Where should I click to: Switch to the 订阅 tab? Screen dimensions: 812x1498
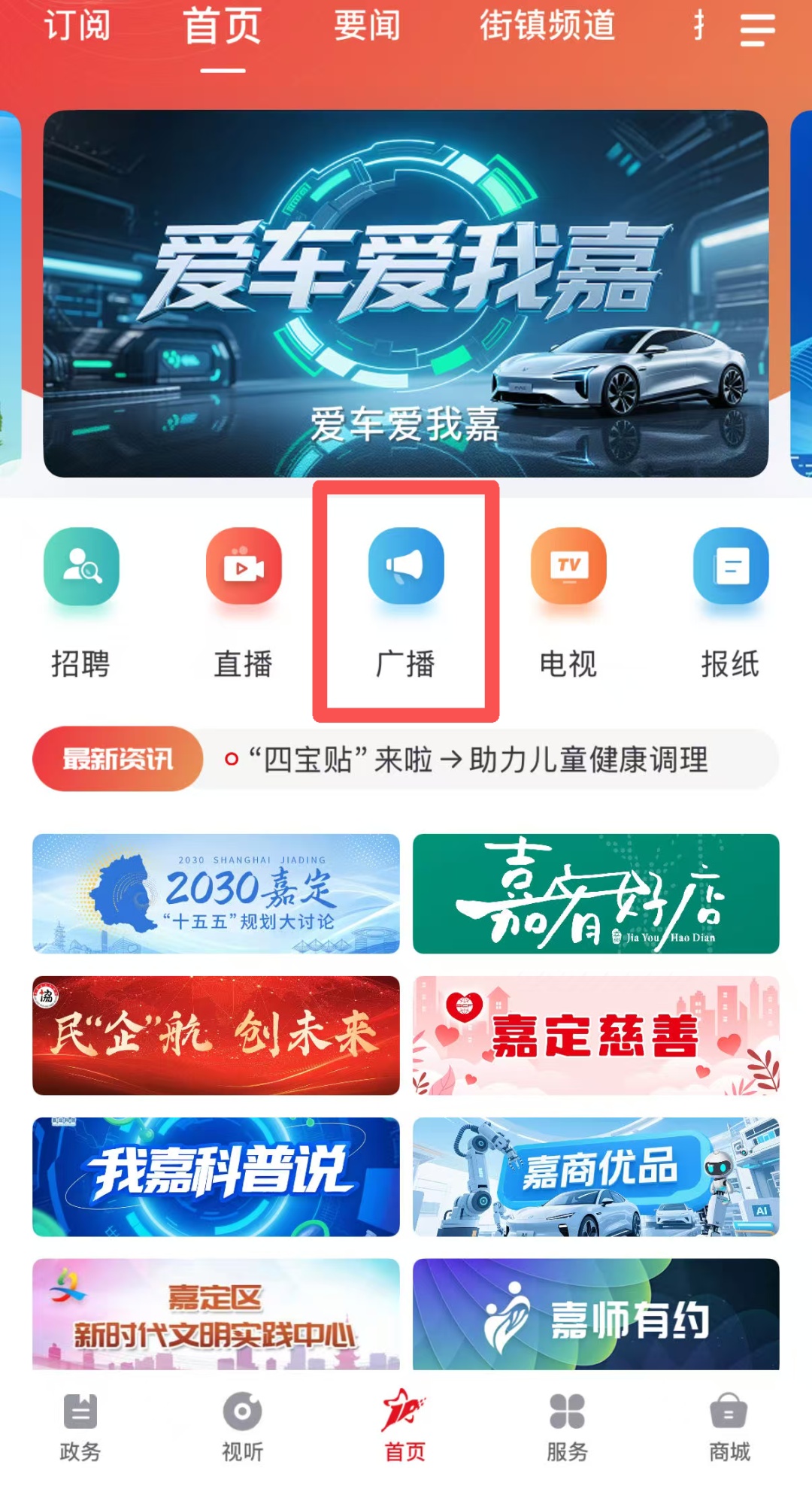[77, 26]
